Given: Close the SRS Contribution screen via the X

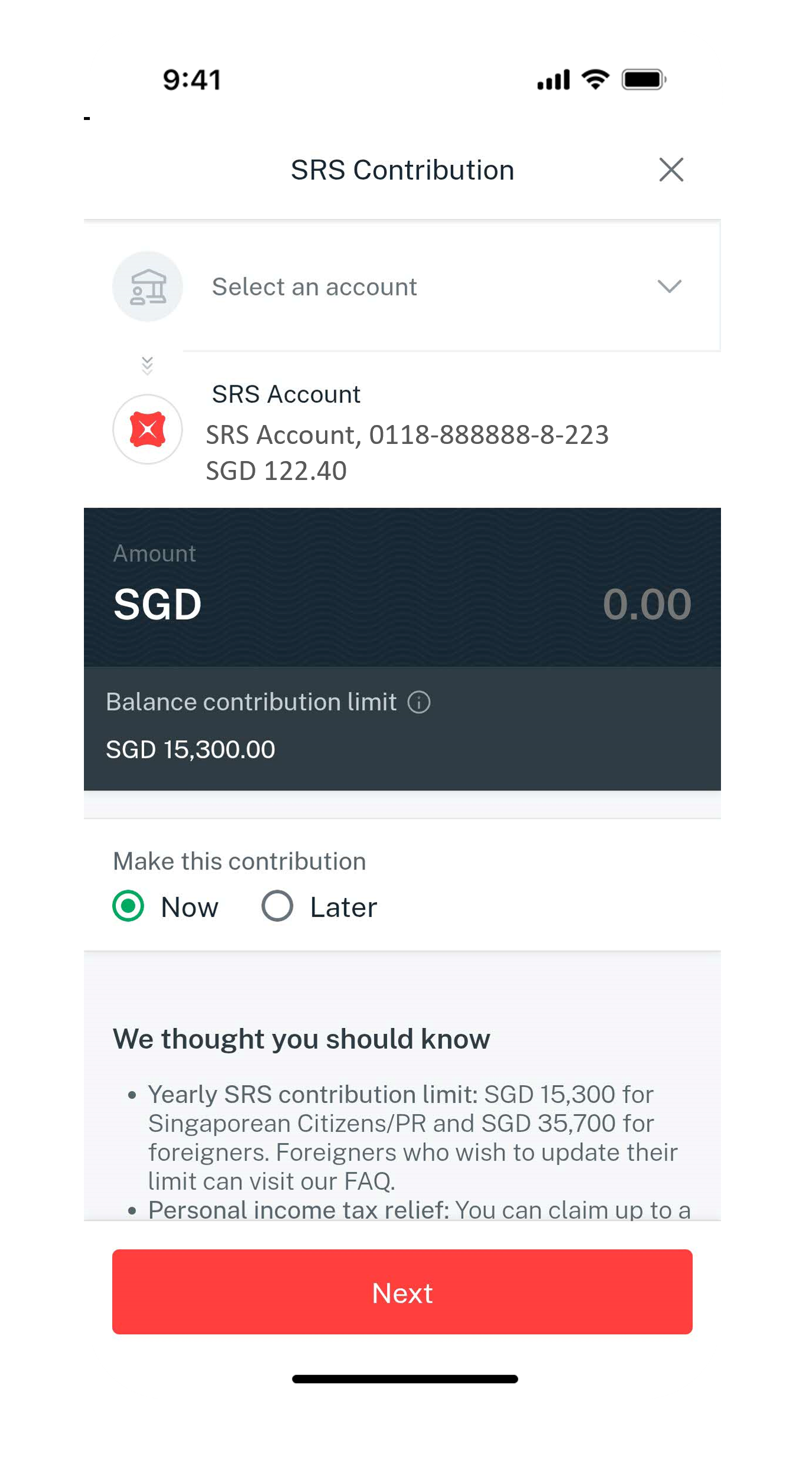Looking at the screenshot, I should (x=672, y=170).
